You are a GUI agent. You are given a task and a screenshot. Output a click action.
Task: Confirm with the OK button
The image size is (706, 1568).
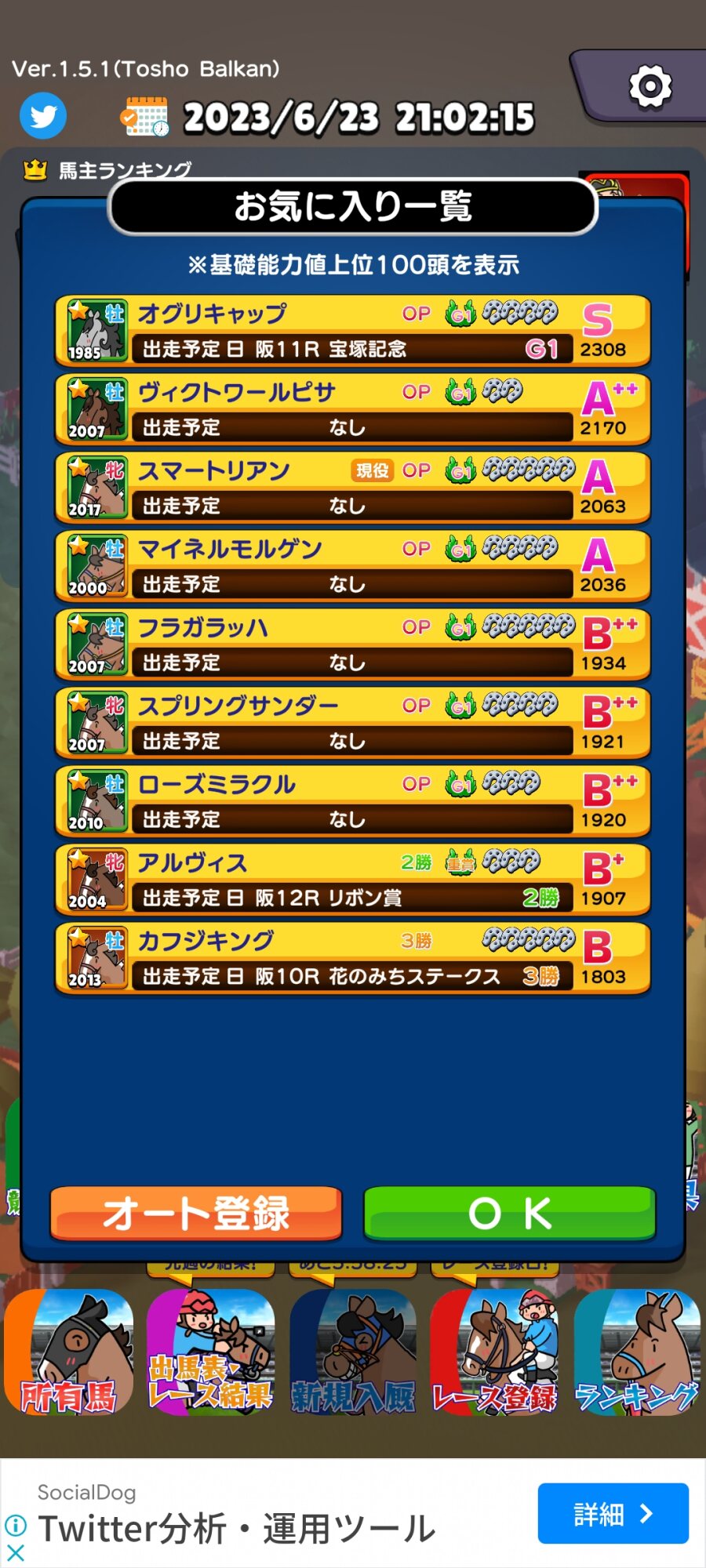click(x=509, y=1213)
